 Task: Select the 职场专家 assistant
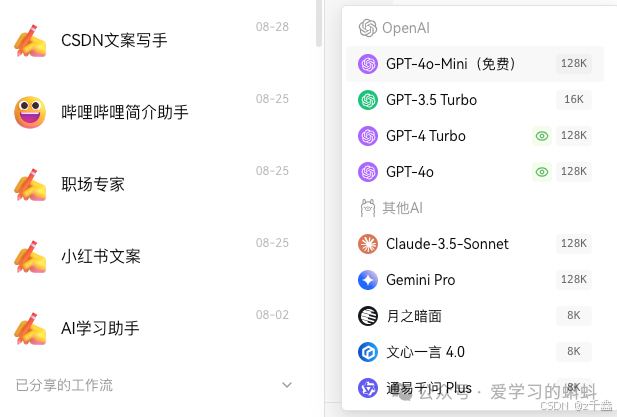pos(93,185)
